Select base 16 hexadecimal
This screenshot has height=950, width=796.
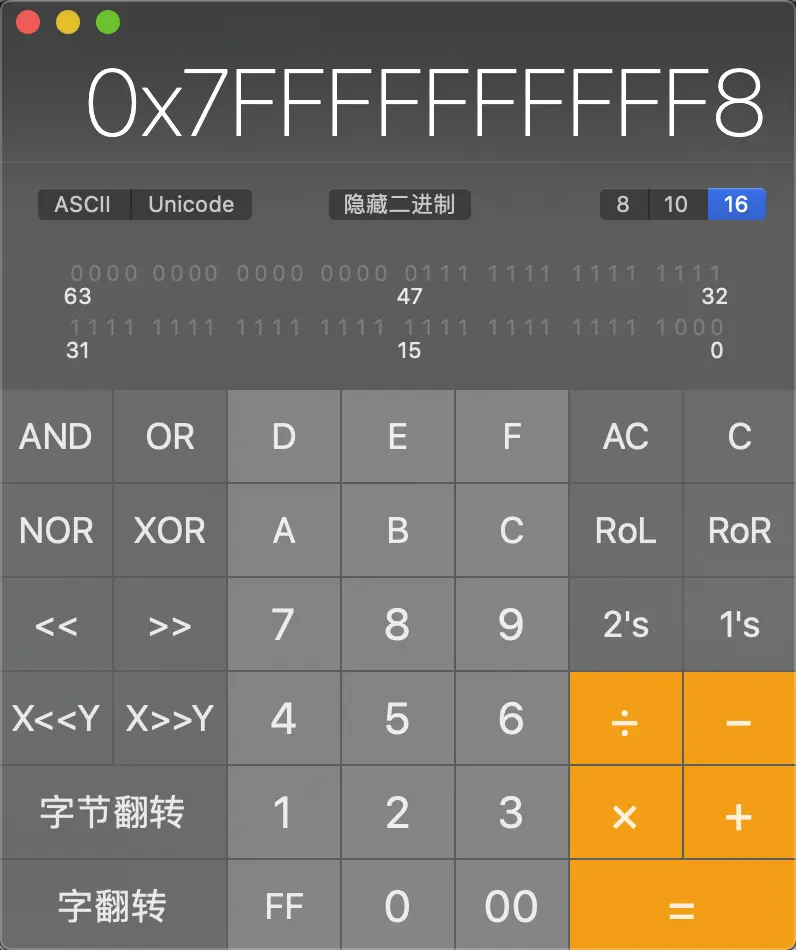pyautogui.click(x=736, y=204)
